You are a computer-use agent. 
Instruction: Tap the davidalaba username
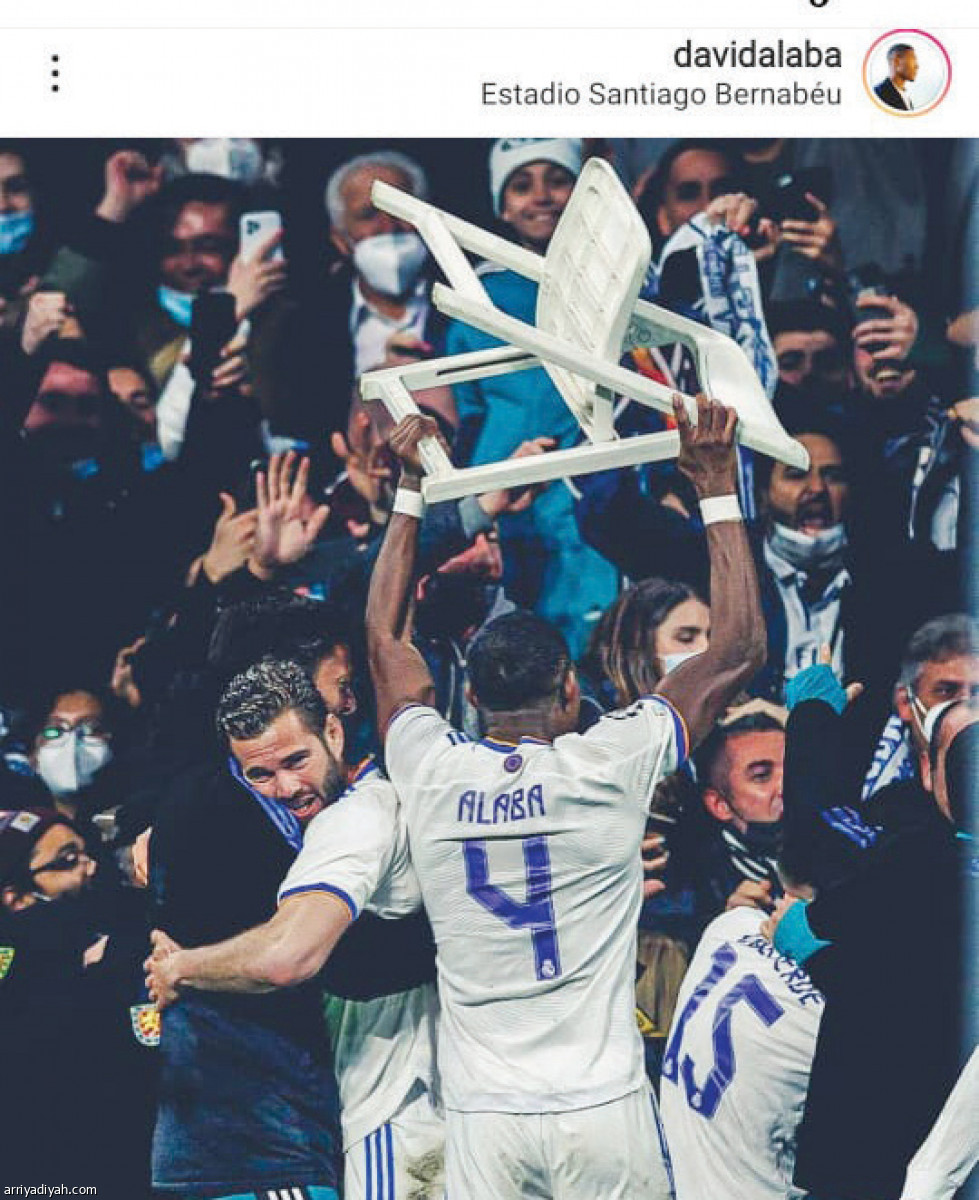(757, 54)
